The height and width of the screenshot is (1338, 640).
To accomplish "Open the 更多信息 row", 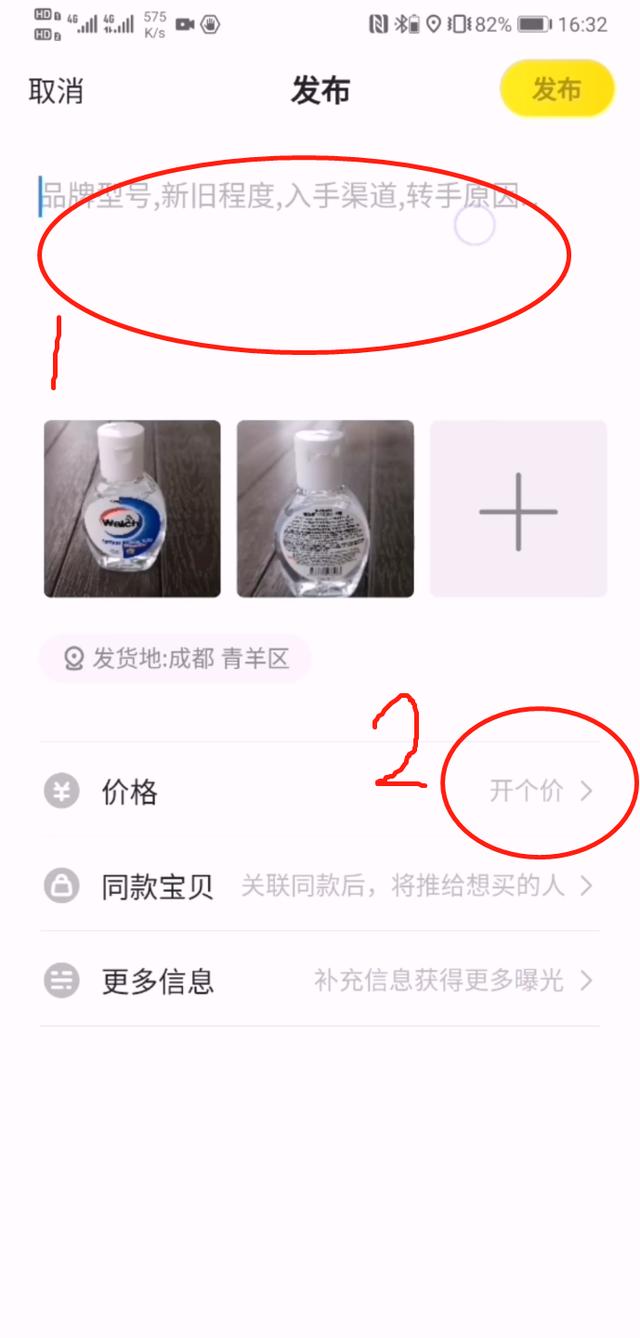I will (320, 979).
